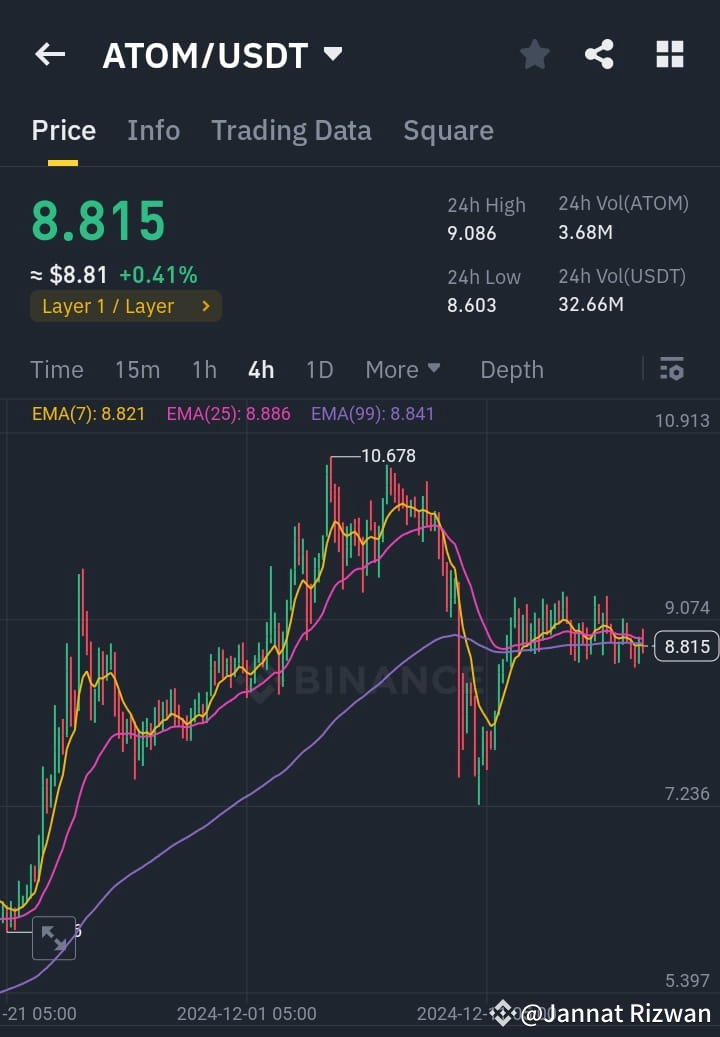
Task: Open the Binance icon in the bottom bar
Action: 502,1012
